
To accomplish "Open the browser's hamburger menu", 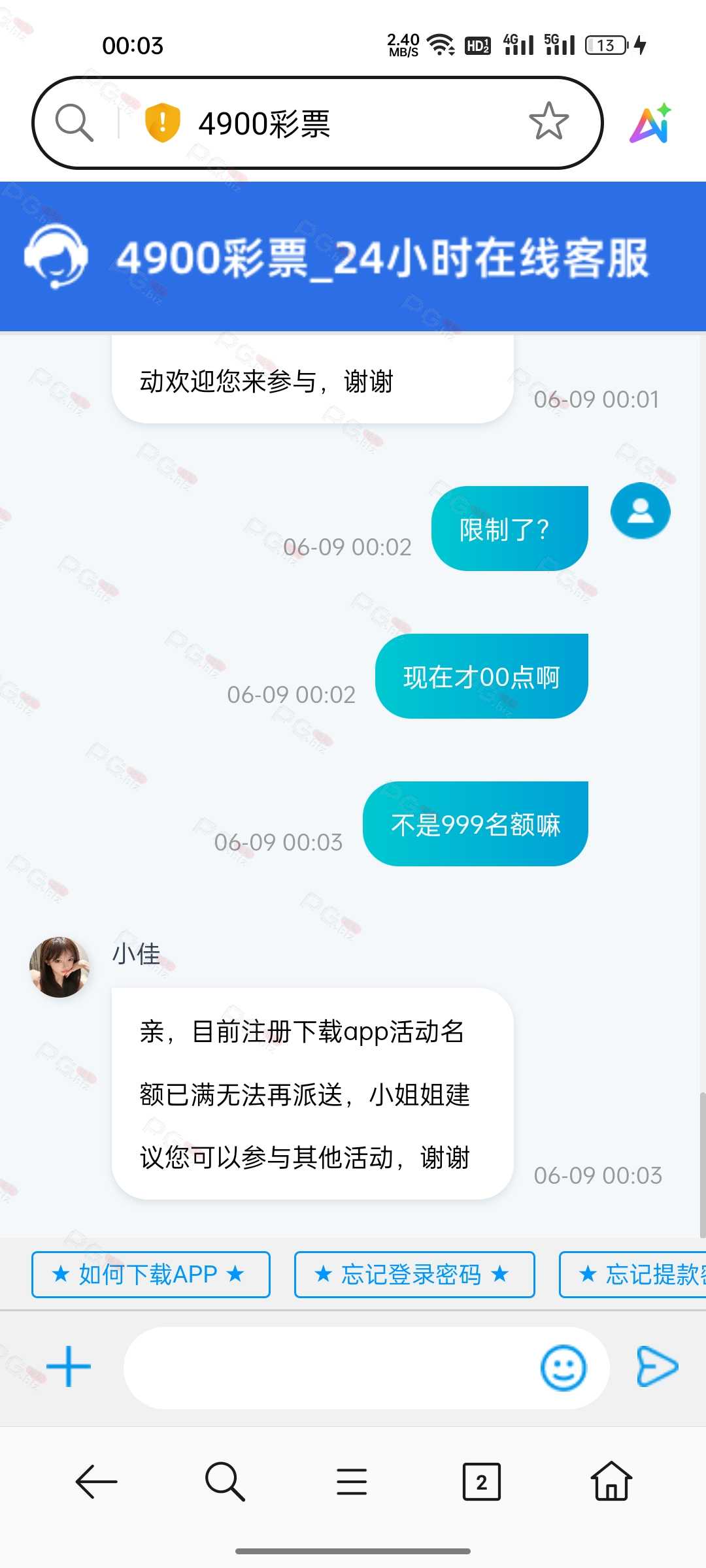I will (352, 1482).
